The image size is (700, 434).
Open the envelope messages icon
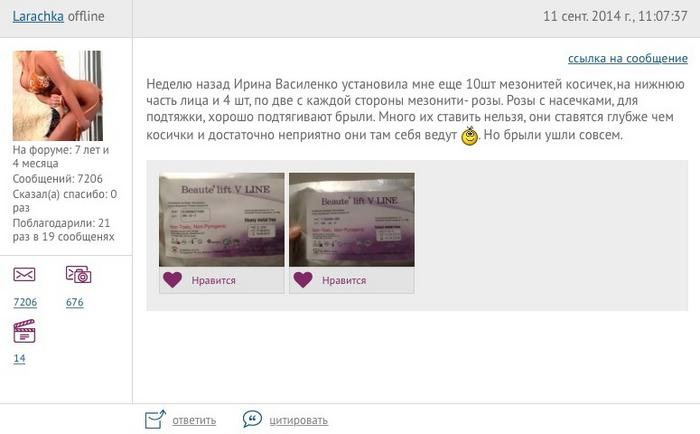pyautogui.click(x=25, y=275)
